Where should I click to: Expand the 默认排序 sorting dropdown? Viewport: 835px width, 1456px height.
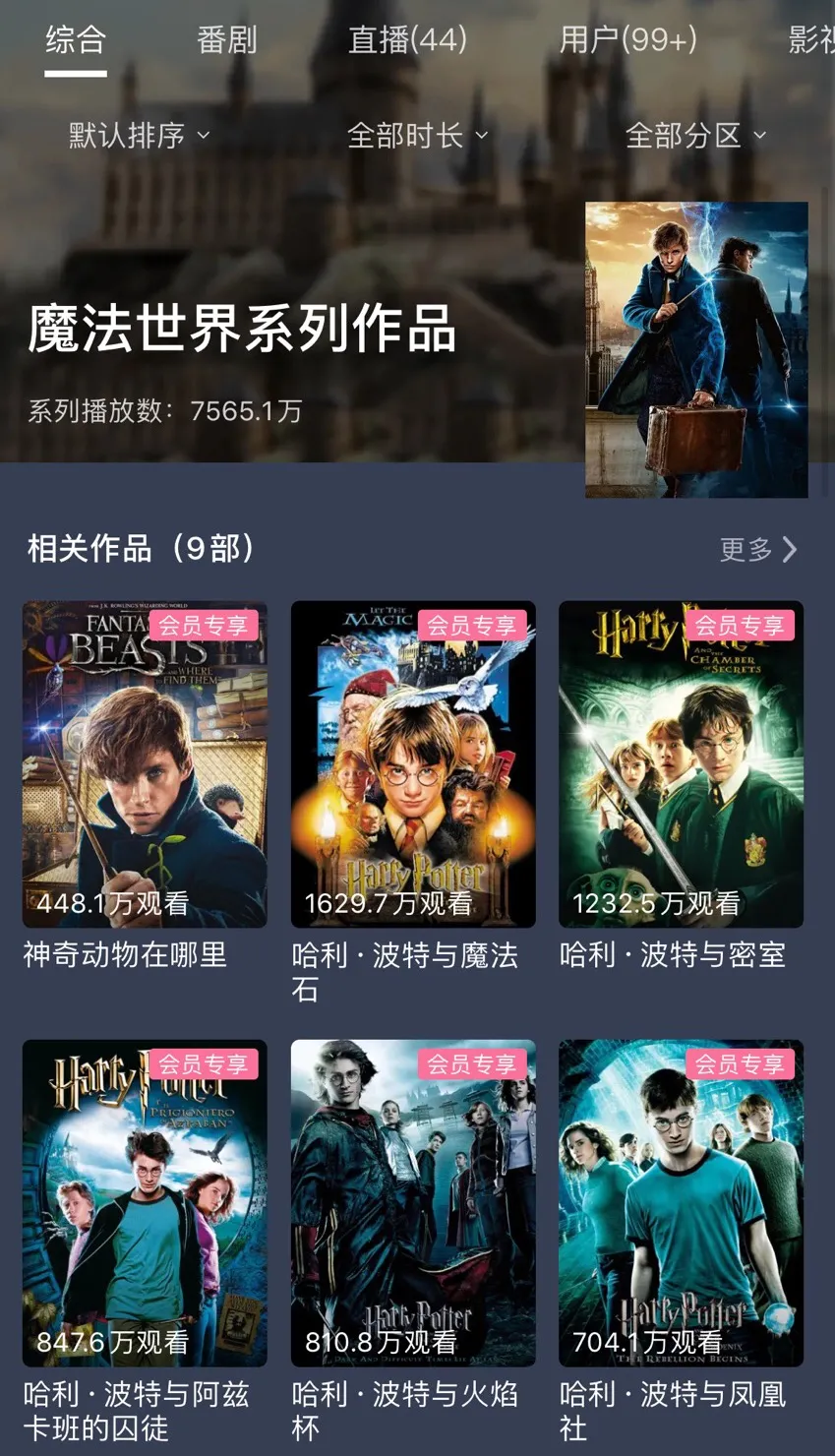click(139, 136)
